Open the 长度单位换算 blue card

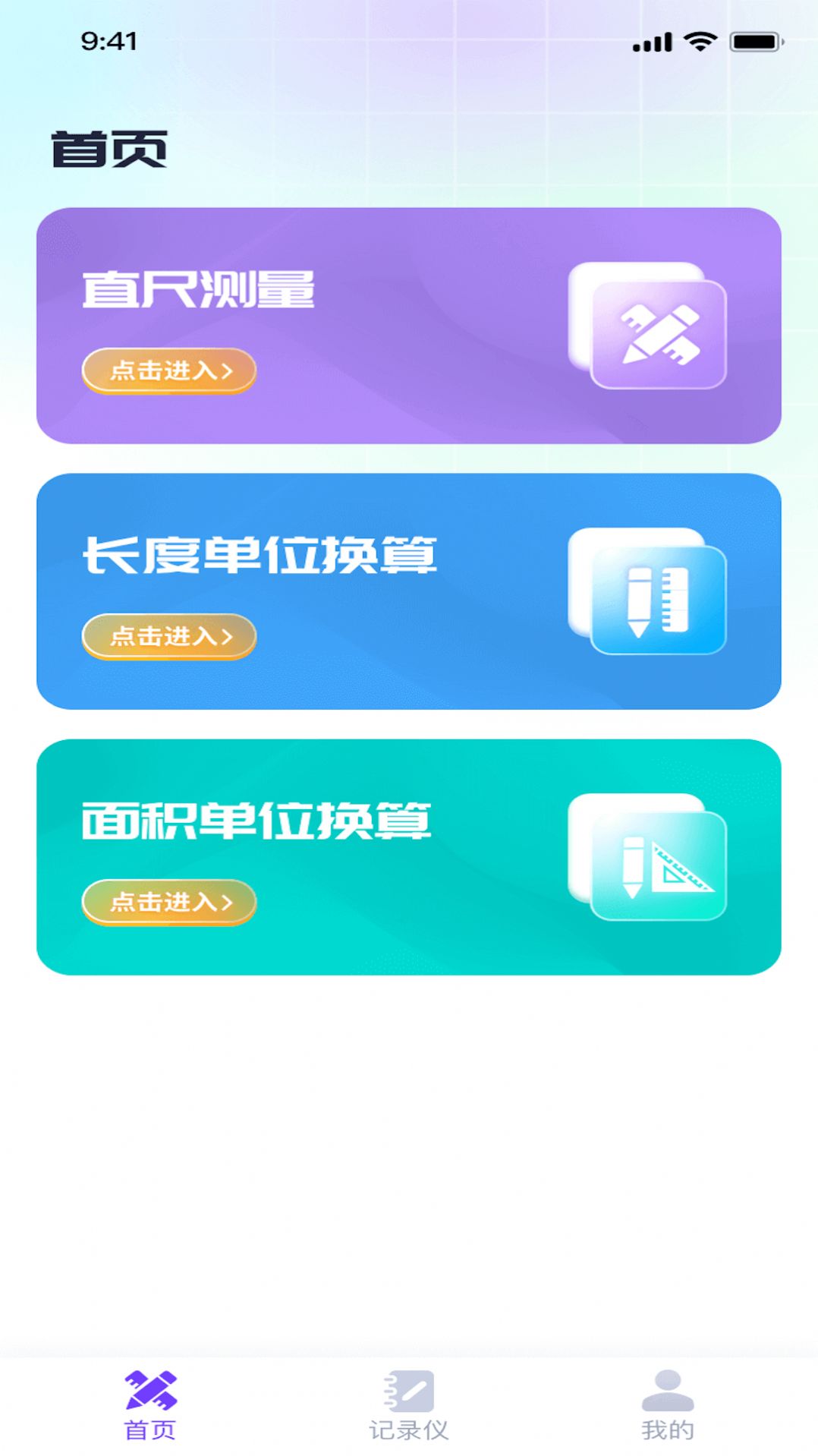tap(409, 588)
